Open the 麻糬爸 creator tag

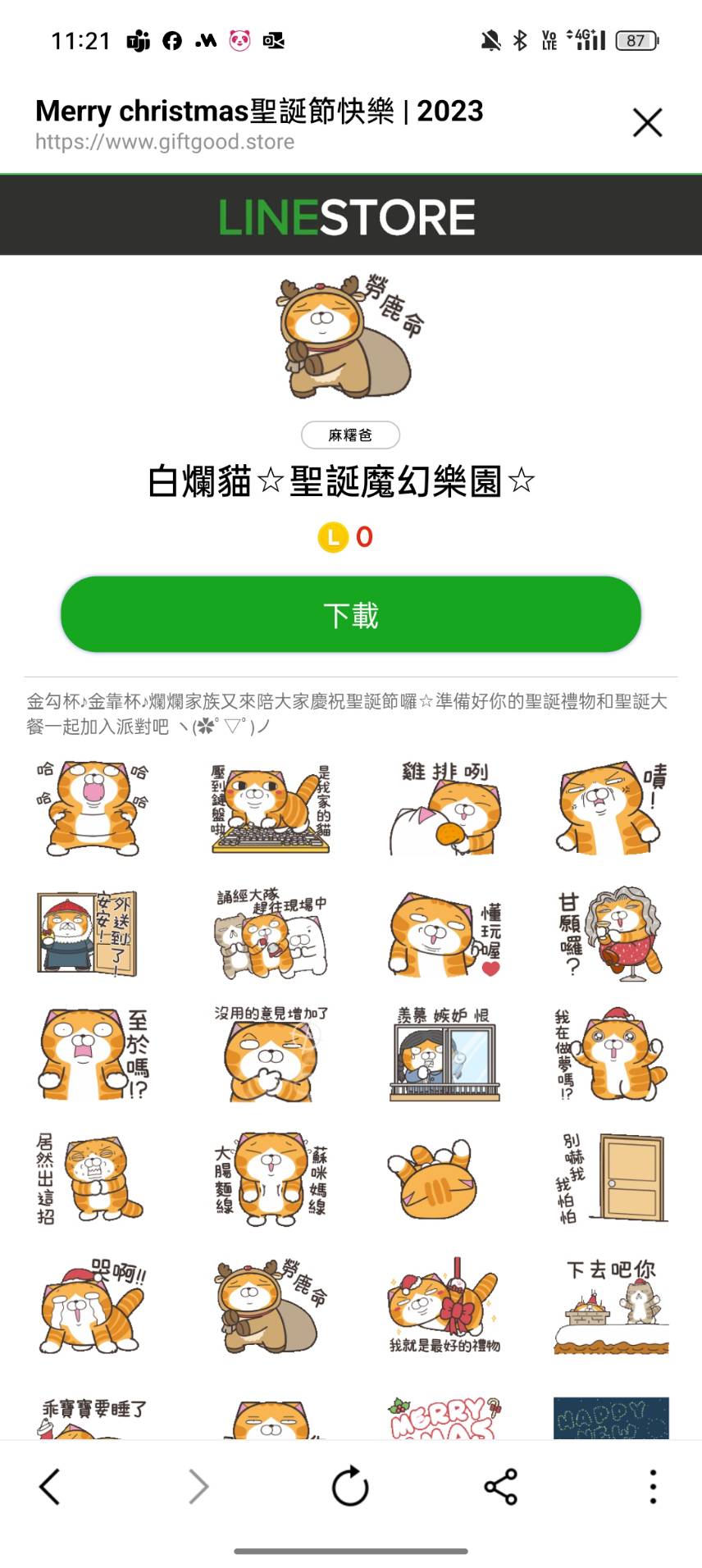click(x=350, y=435)
